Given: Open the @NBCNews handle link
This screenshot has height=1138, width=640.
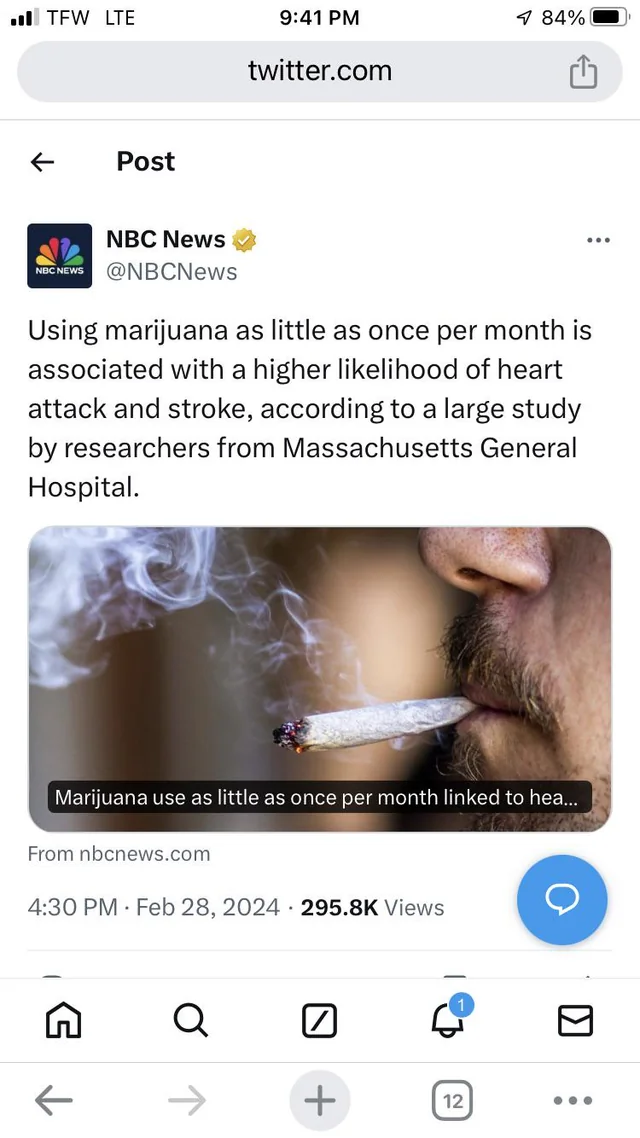Looking at the screenshot, I should [x=171, y=272].
